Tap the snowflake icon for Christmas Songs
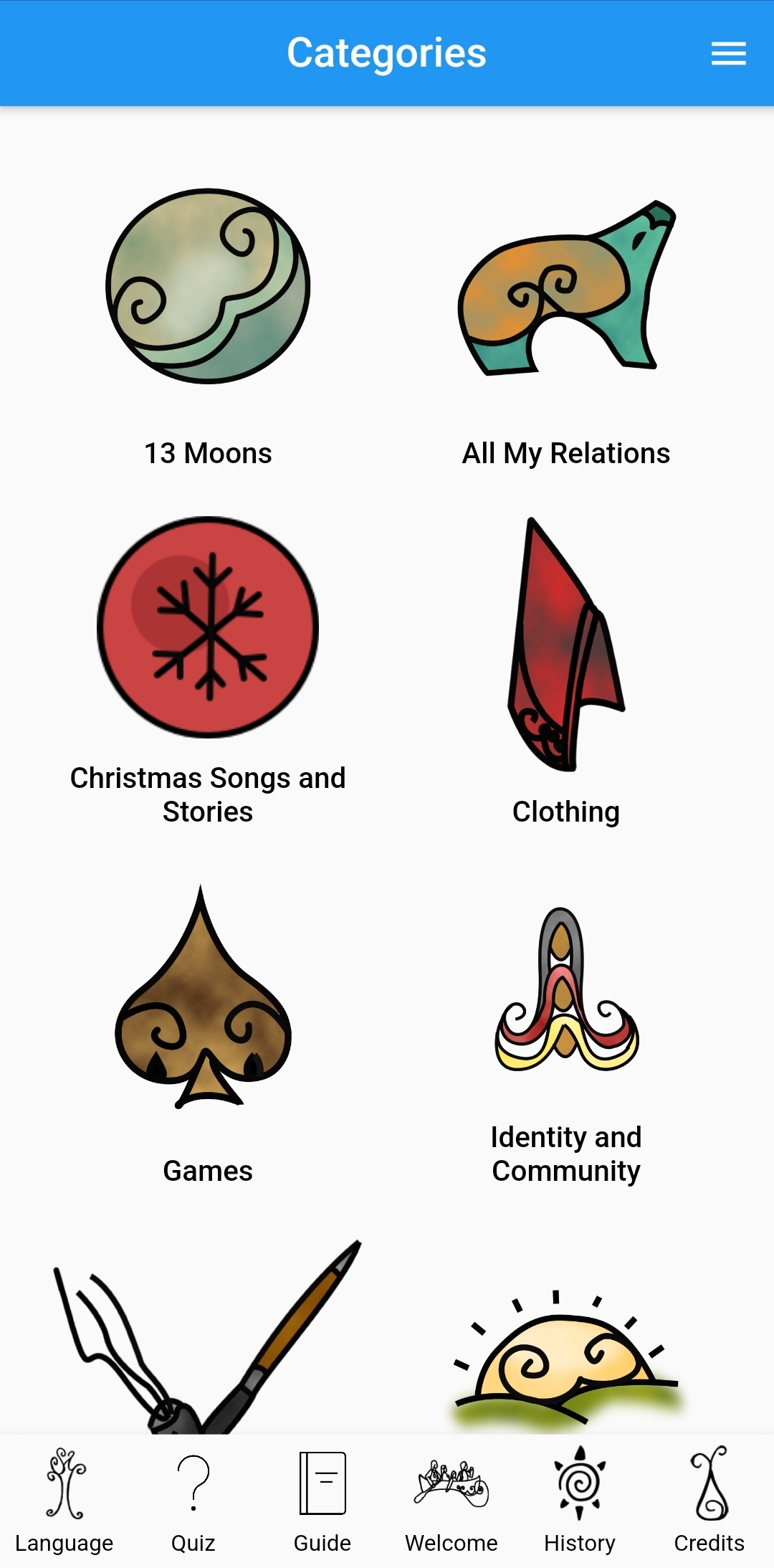This screenshot has height=1568, width=774. point(208,627)
